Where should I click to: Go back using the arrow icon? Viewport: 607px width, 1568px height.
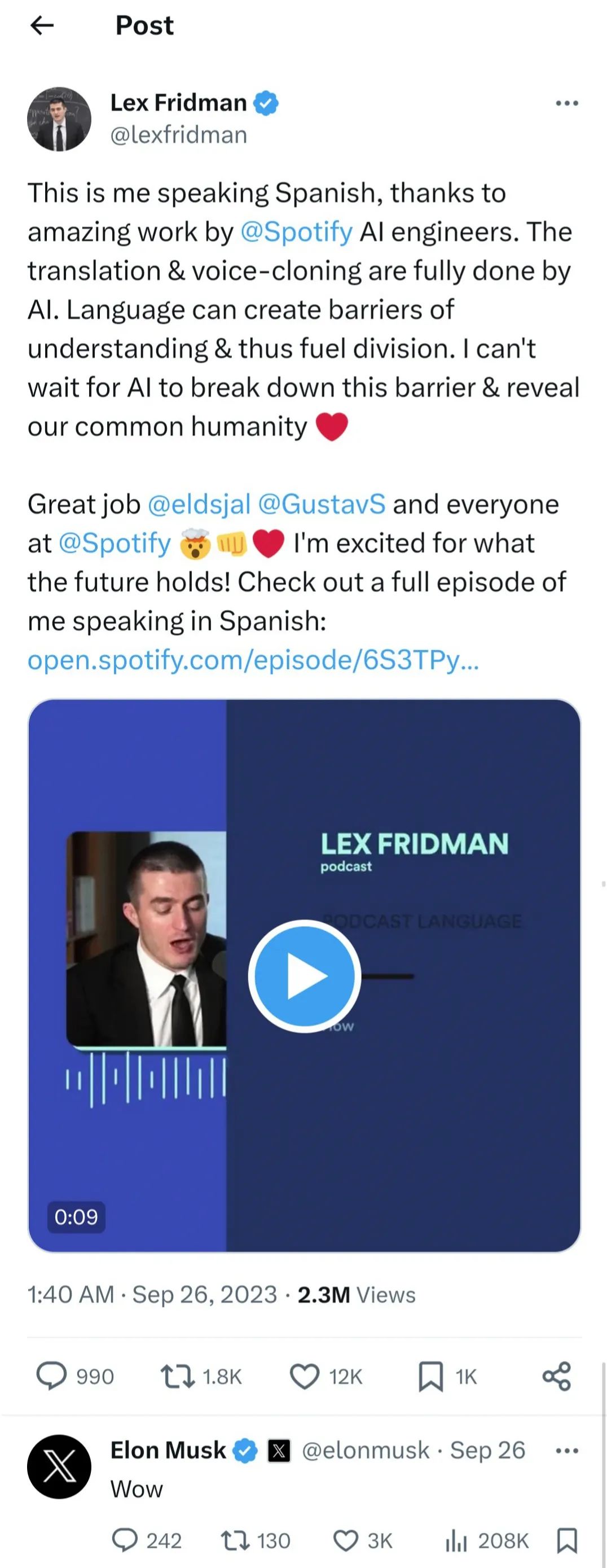pos(41,25)
